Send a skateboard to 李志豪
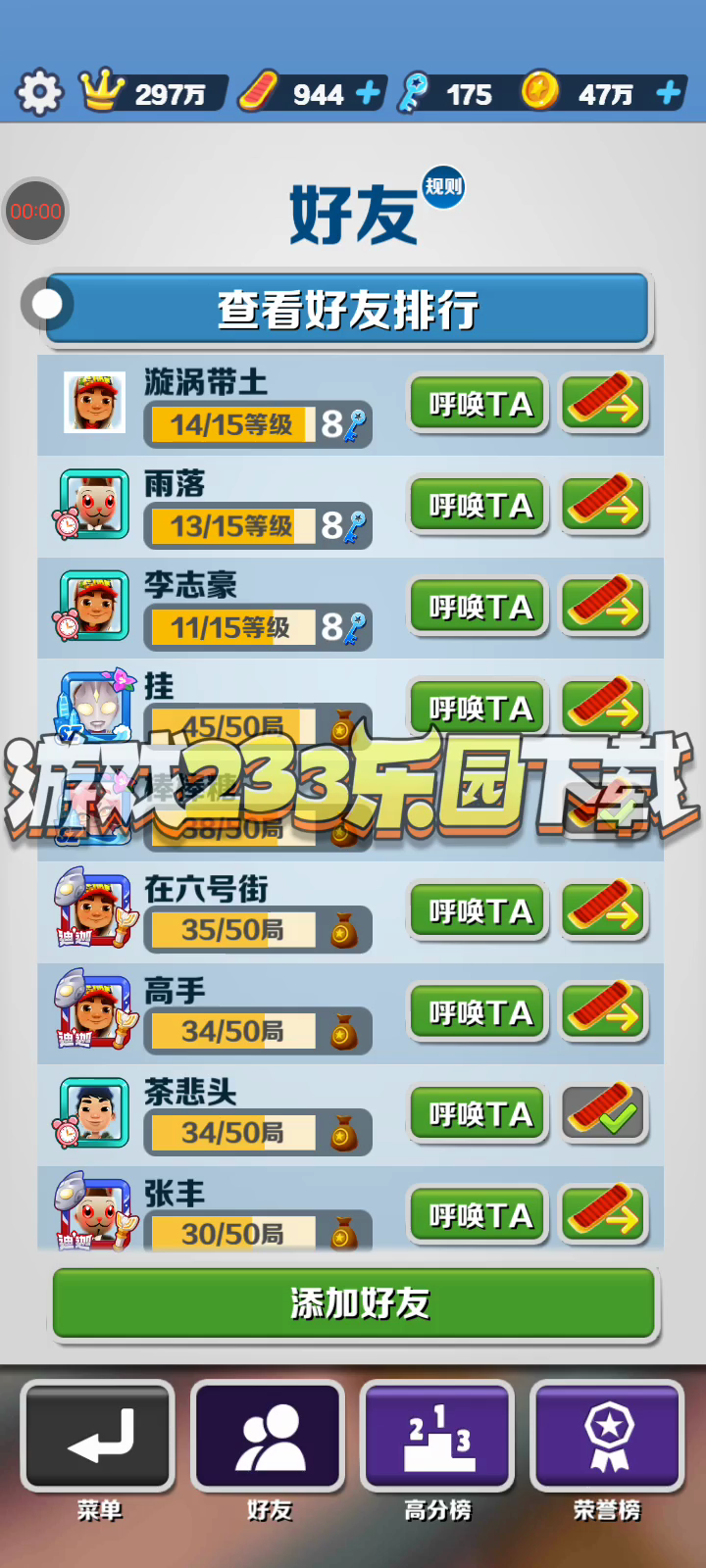Viewport: 706px width, 1568px height. [604, 606]
